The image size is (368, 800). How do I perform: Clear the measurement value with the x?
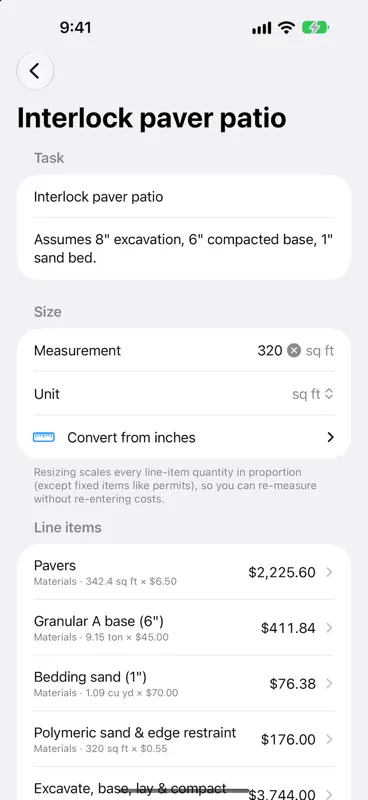[x=294, y=351]
